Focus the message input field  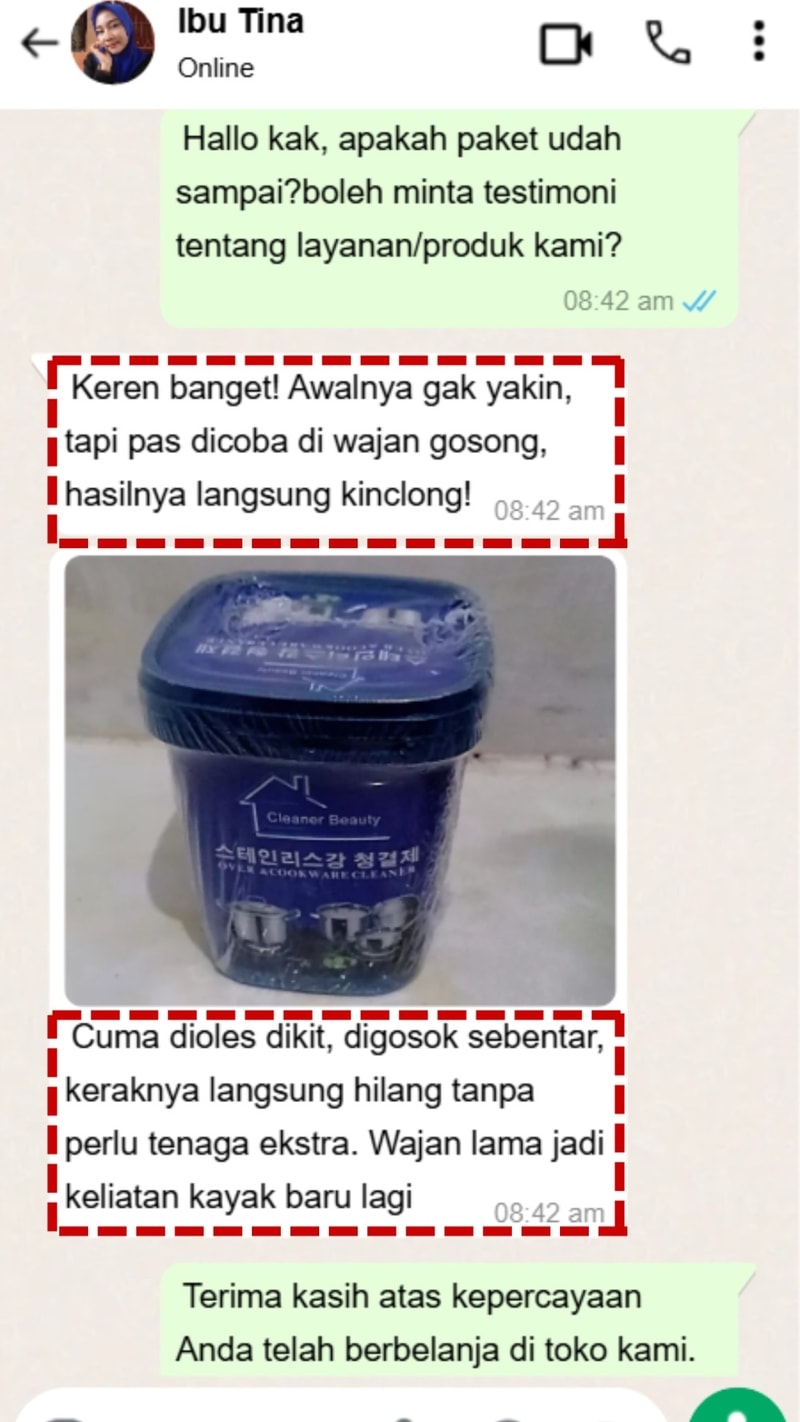click(x=250, y=1410)
